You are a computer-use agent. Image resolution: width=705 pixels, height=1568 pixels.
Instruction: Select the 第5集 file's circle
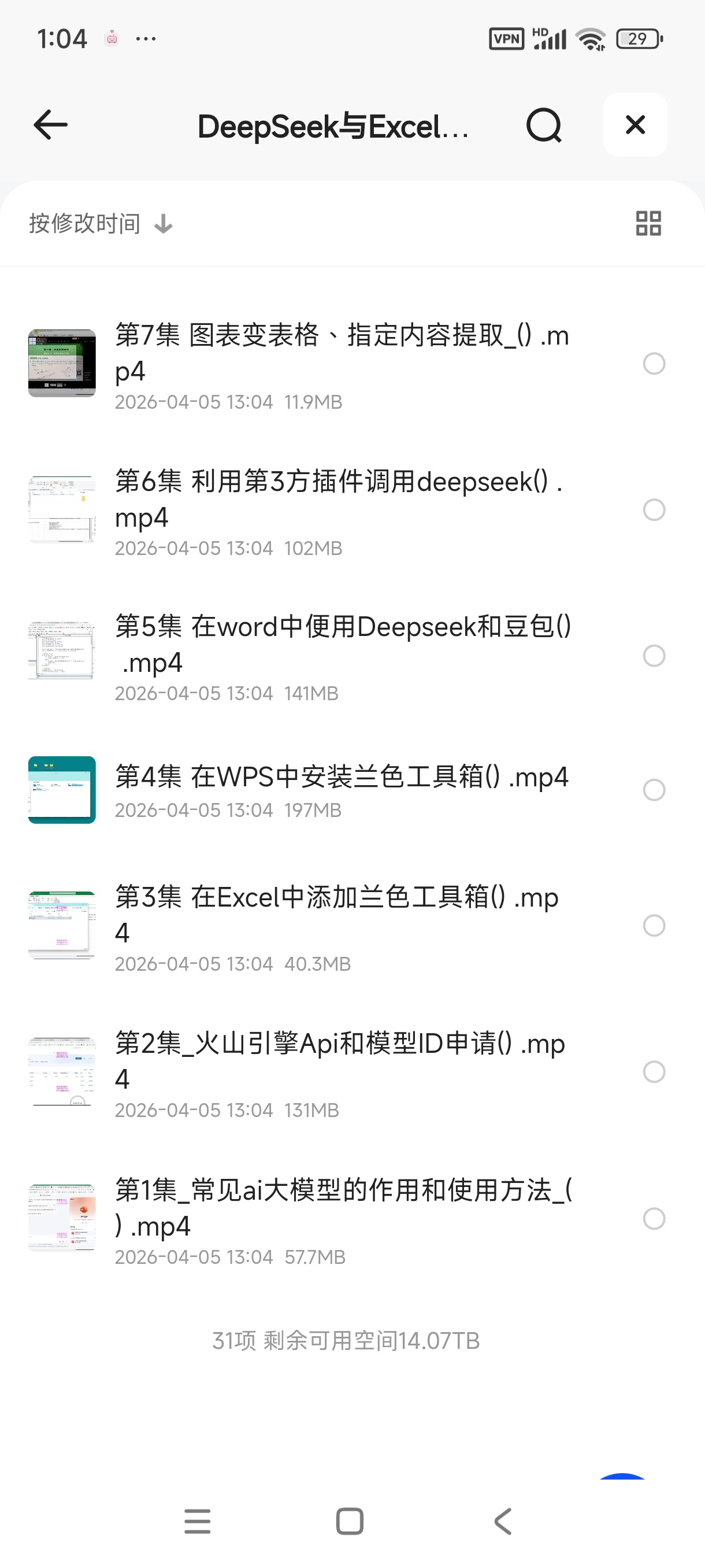point(654,656)
